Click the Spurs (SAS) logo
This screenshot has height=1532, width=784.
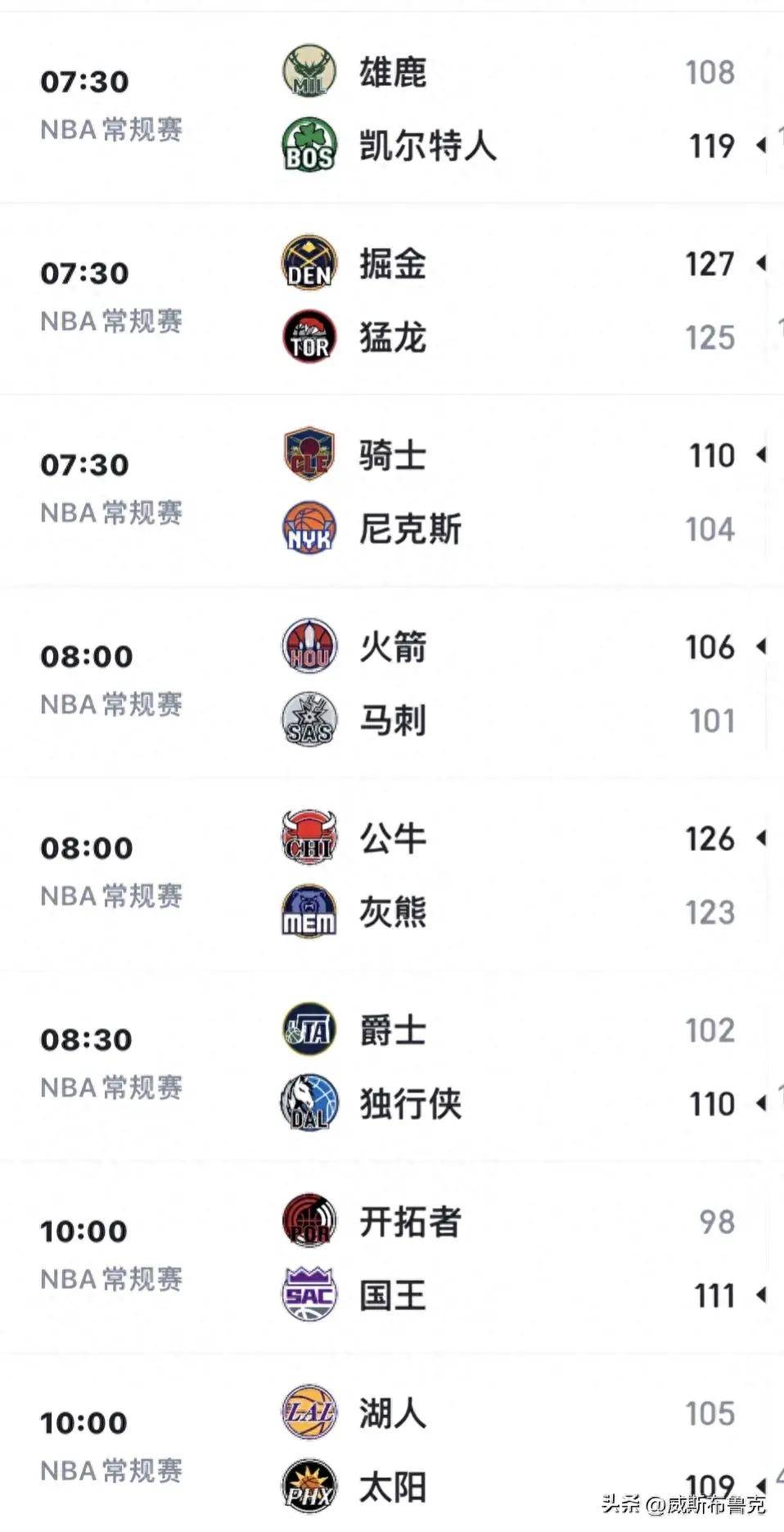coord(307,720)
